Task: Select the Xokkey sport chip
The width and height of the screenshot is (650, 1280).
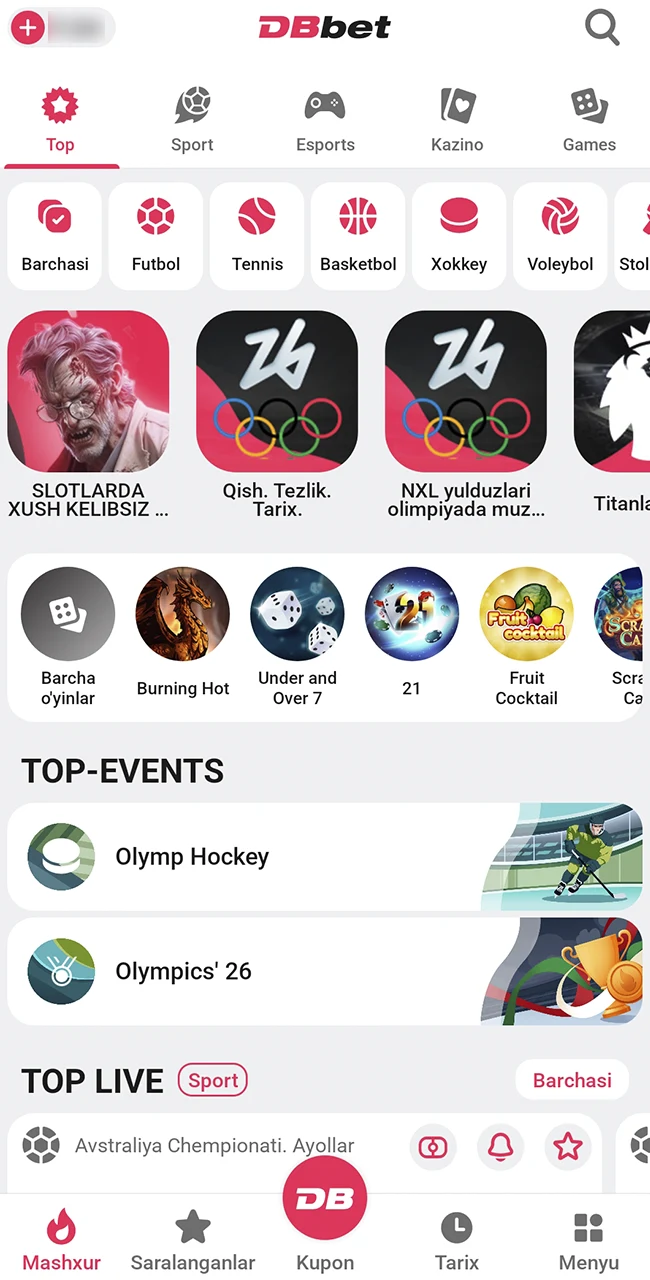Action: pos(459,236)
